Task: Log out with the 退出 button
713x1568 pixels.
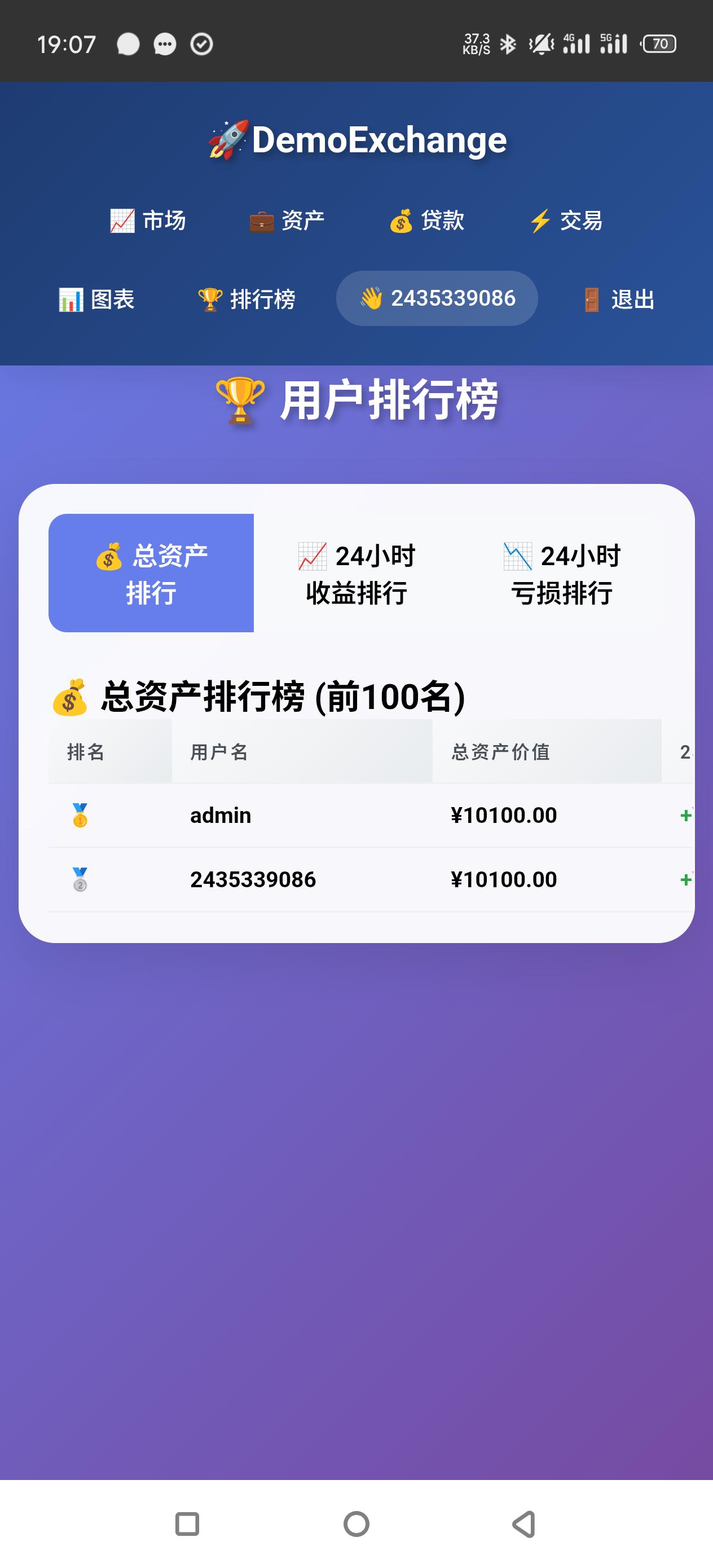Action: tap(618, 299)
